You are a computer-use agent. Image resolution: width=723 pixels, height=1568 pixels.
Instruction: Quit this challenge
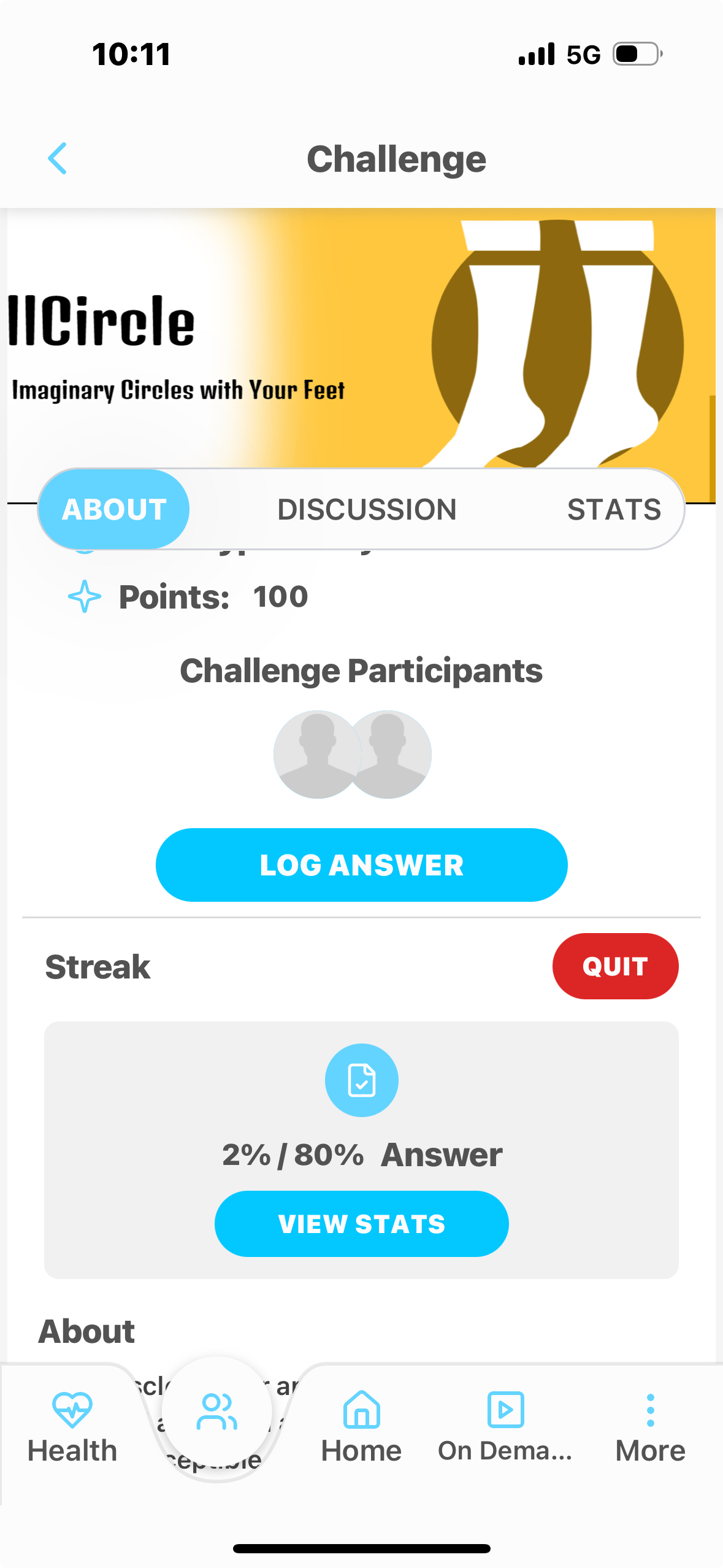tap(615, 966)
